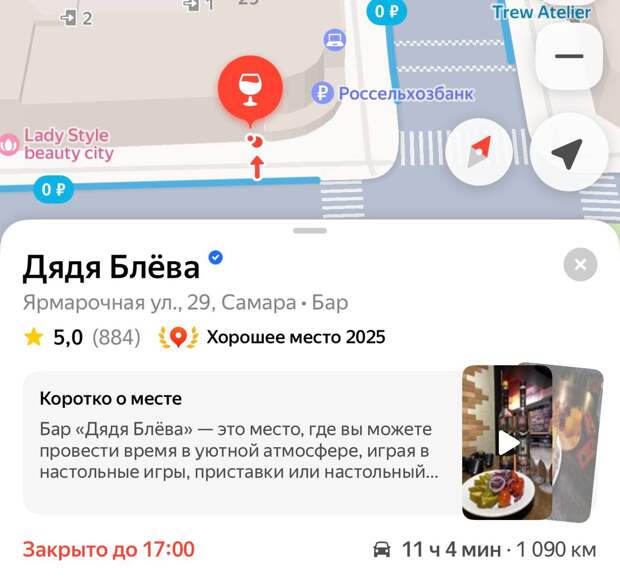Open the Хорошее место 2025 award badge
Image resolution: width=620 pixels, height=580 pixels.
[274, 338]
